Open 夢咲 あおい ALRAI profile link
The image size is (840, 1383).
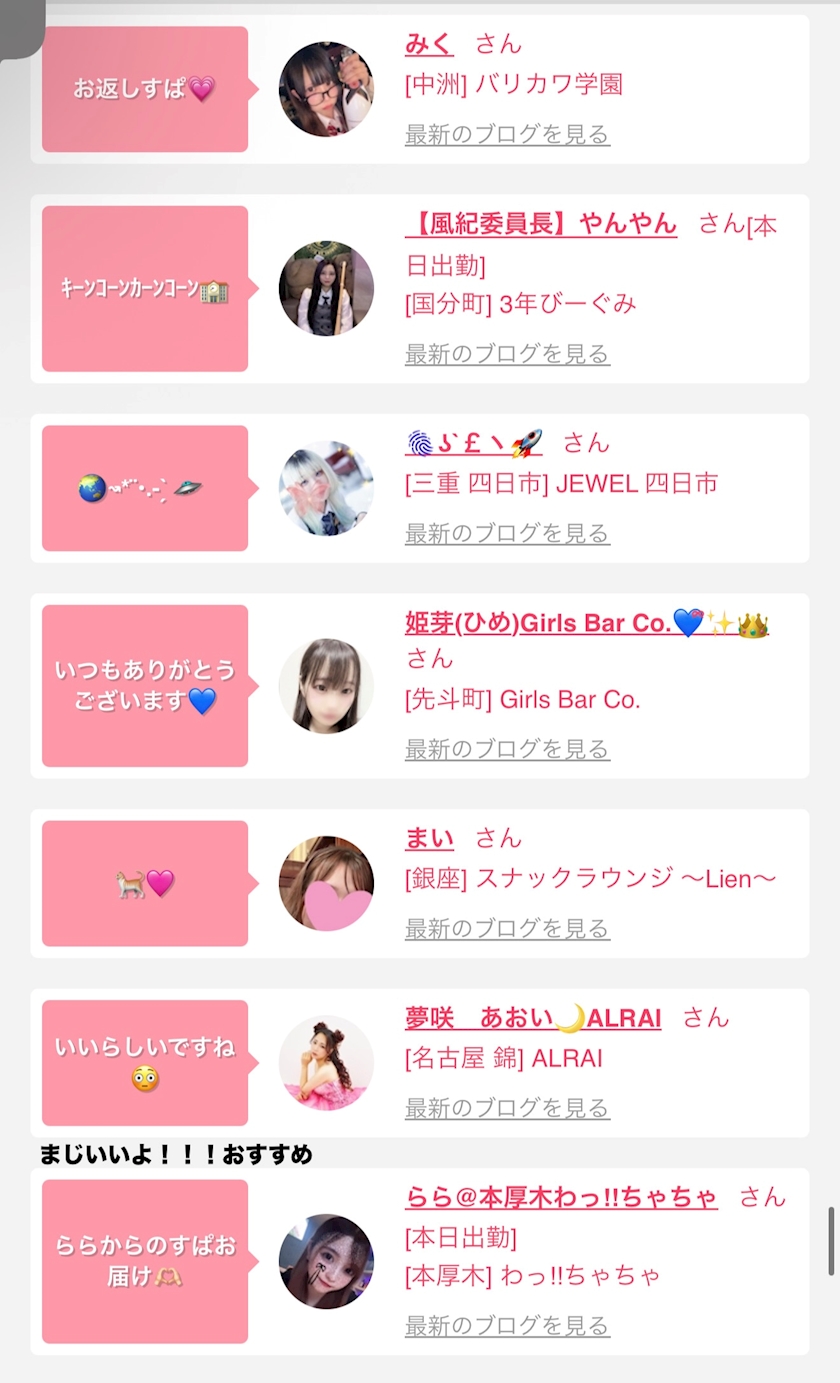point(533,1018)
